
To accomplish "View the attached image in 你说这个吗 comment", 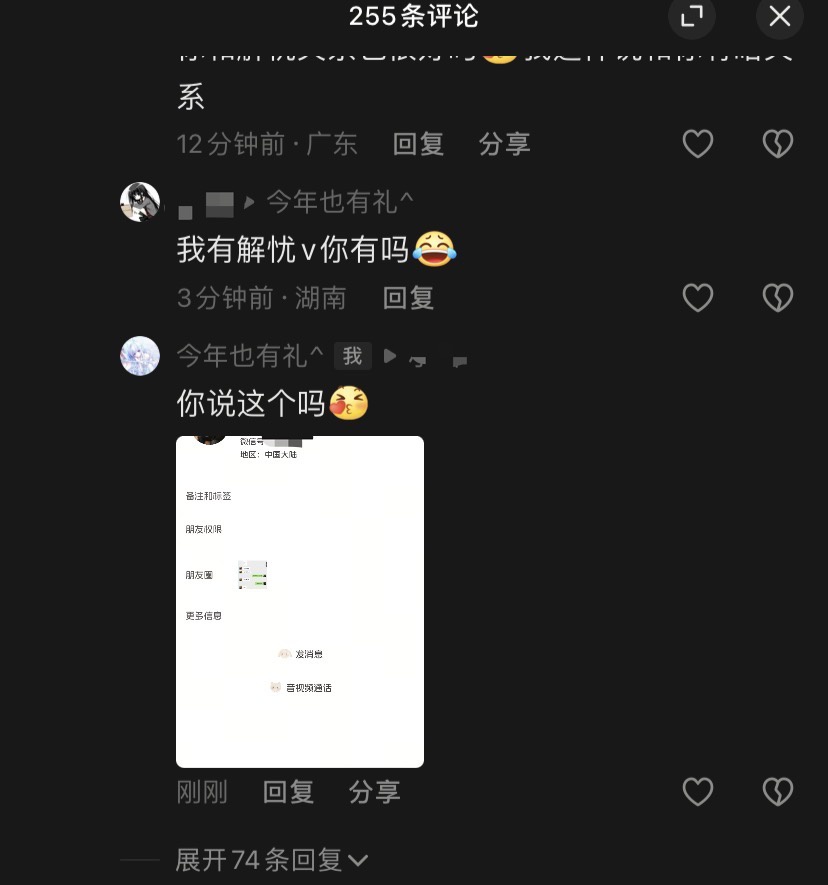I will 300,601.
